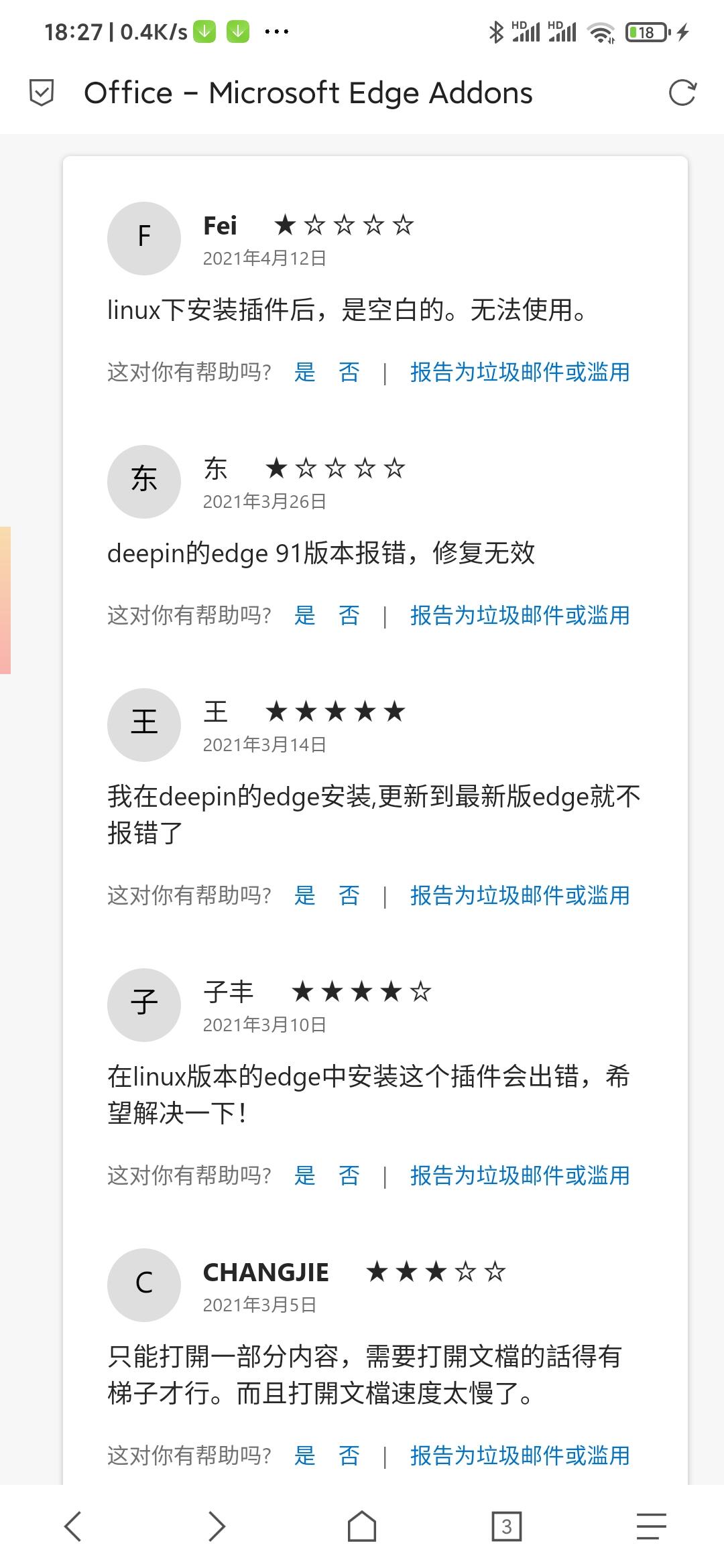
Task: Report 王's review as spam or abuse
Action: point(520,895)
